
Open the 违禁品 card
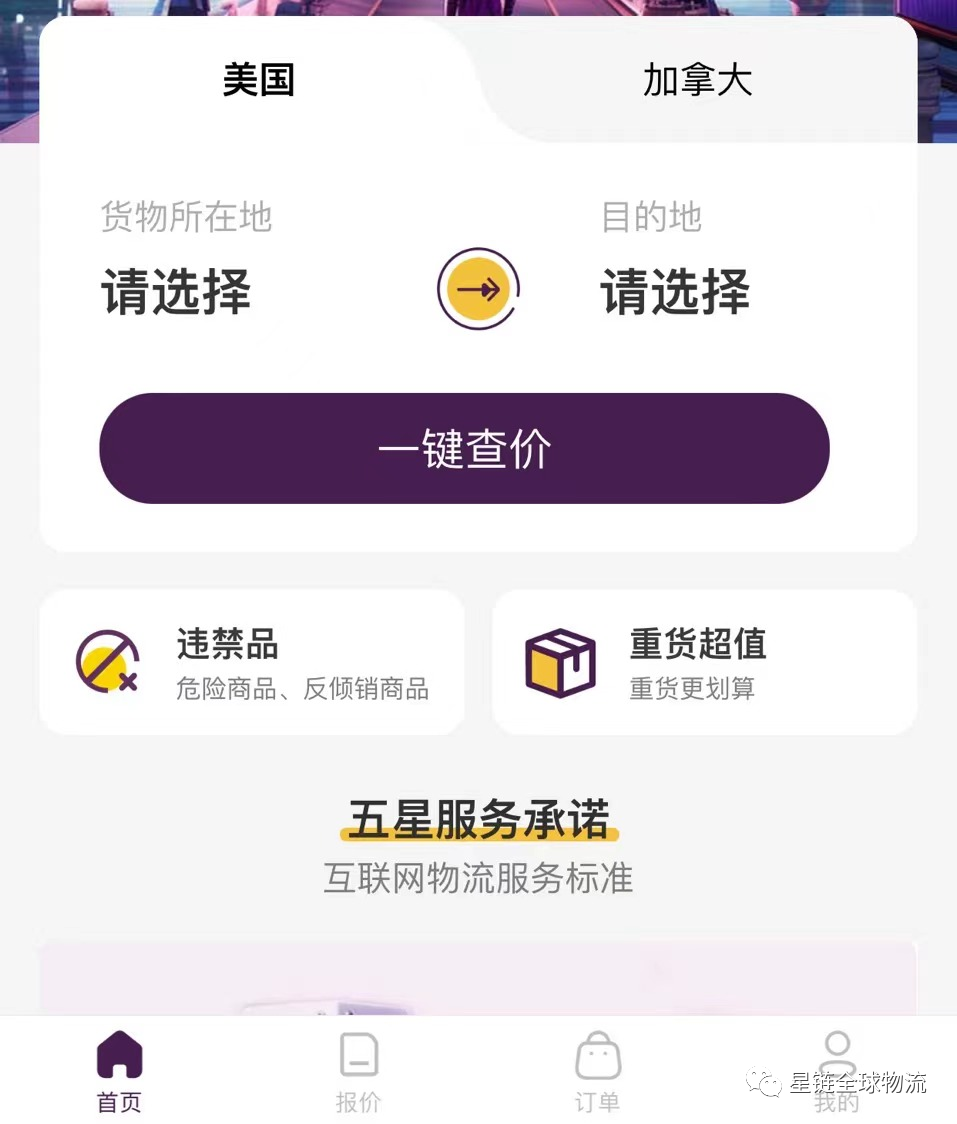252,662
